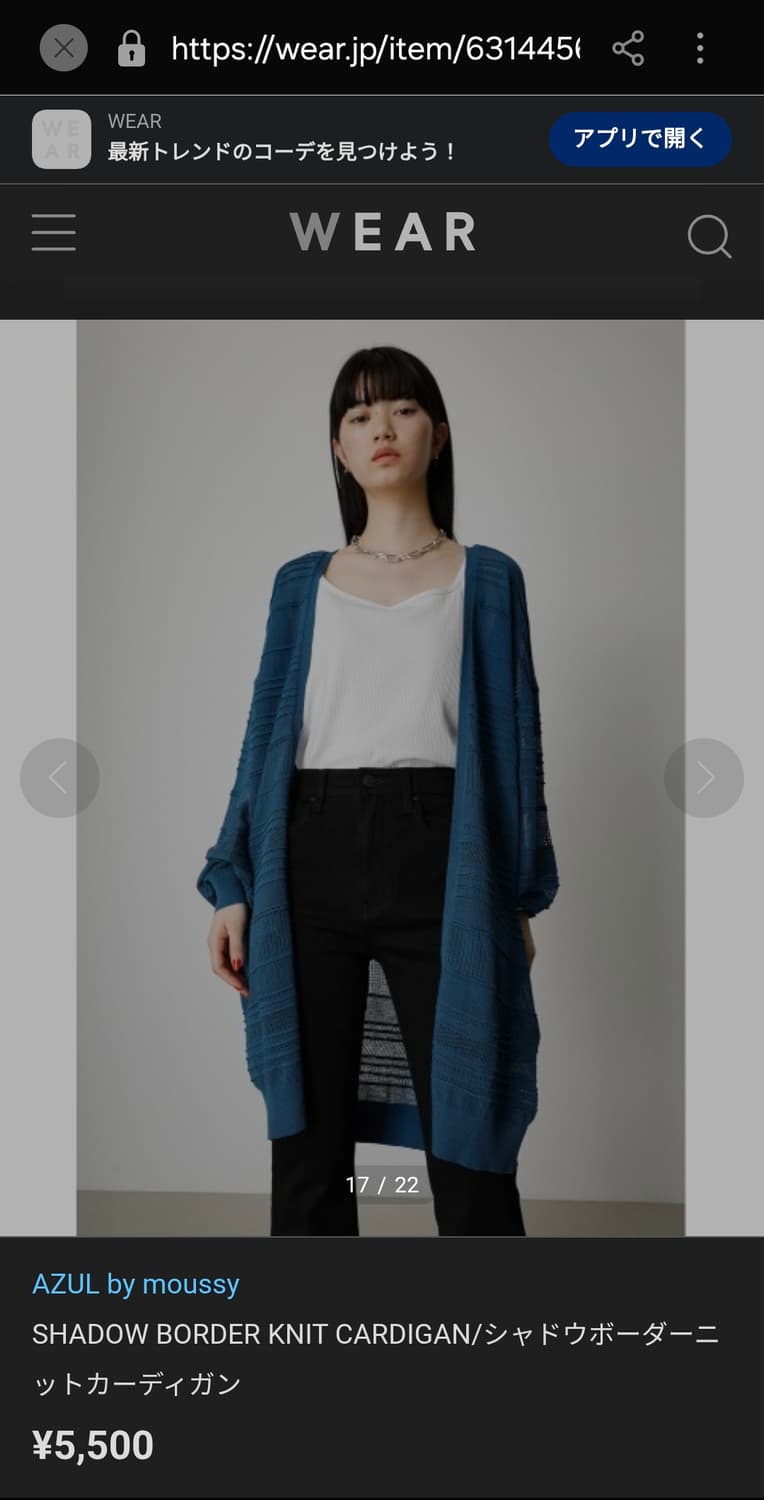Open the search magnifier icon
This screenshot has width=764, height=1500.
pos(709,236)
